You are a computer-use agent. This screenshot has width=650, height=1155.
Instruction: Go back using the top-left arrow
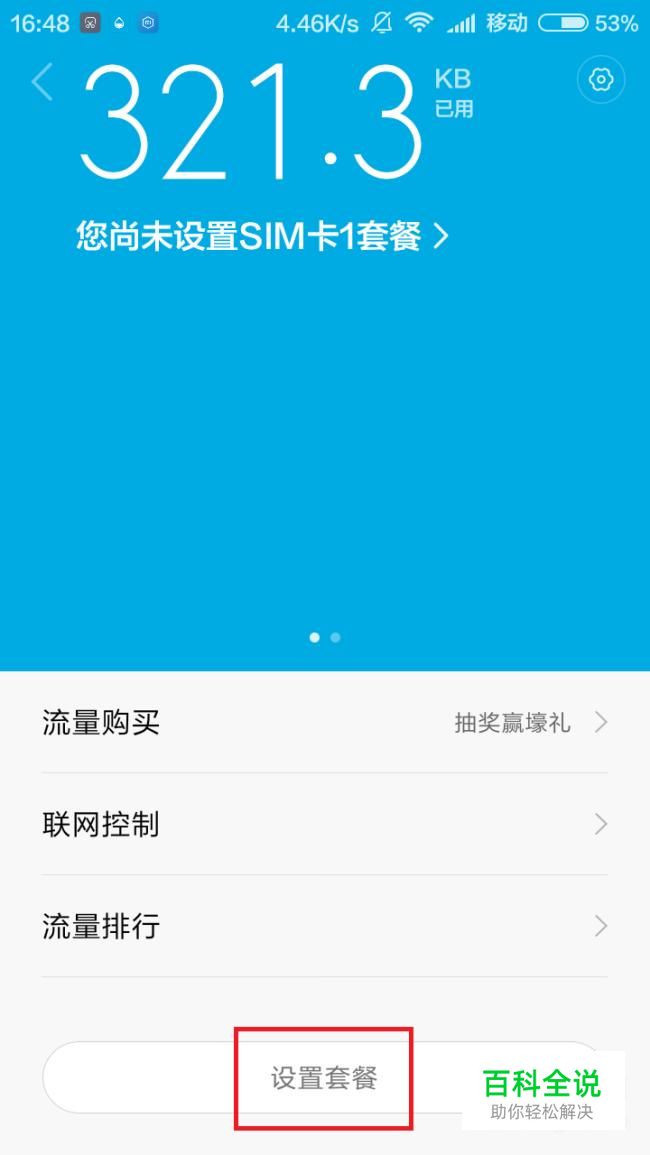click(42, 82)
